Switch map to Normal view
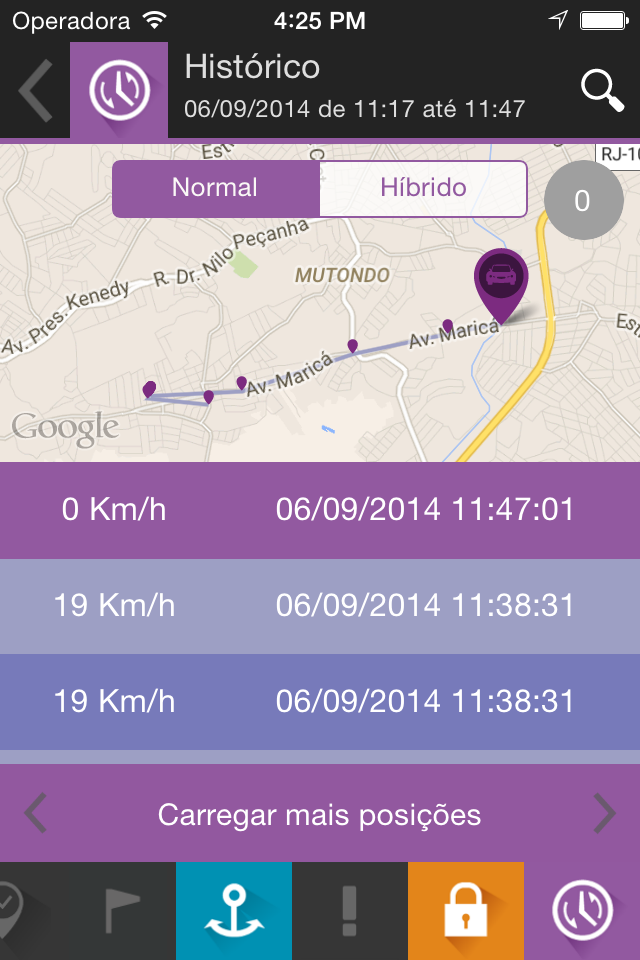 (216, 189)
